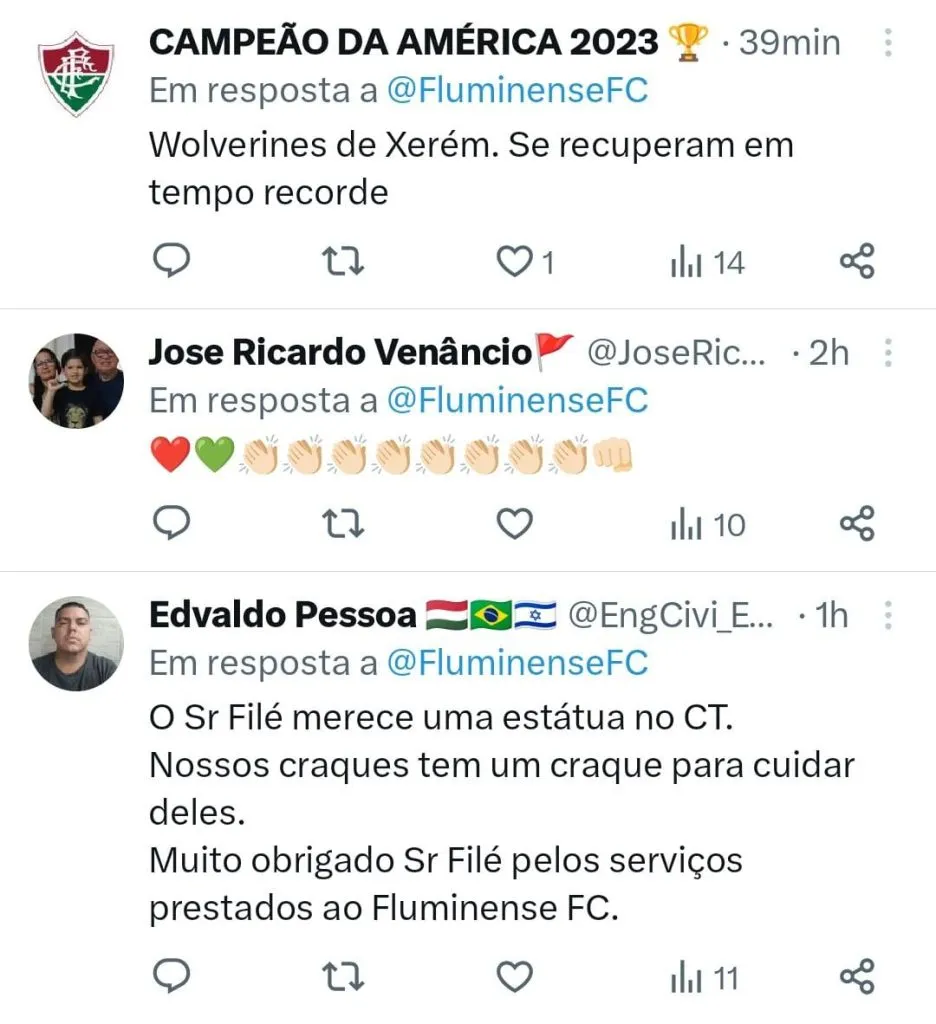Screen dimensions: 936x1024
Task: Retweet Jose Ricardo Venâncio's emoji tweet
Action: pos(344,524)
